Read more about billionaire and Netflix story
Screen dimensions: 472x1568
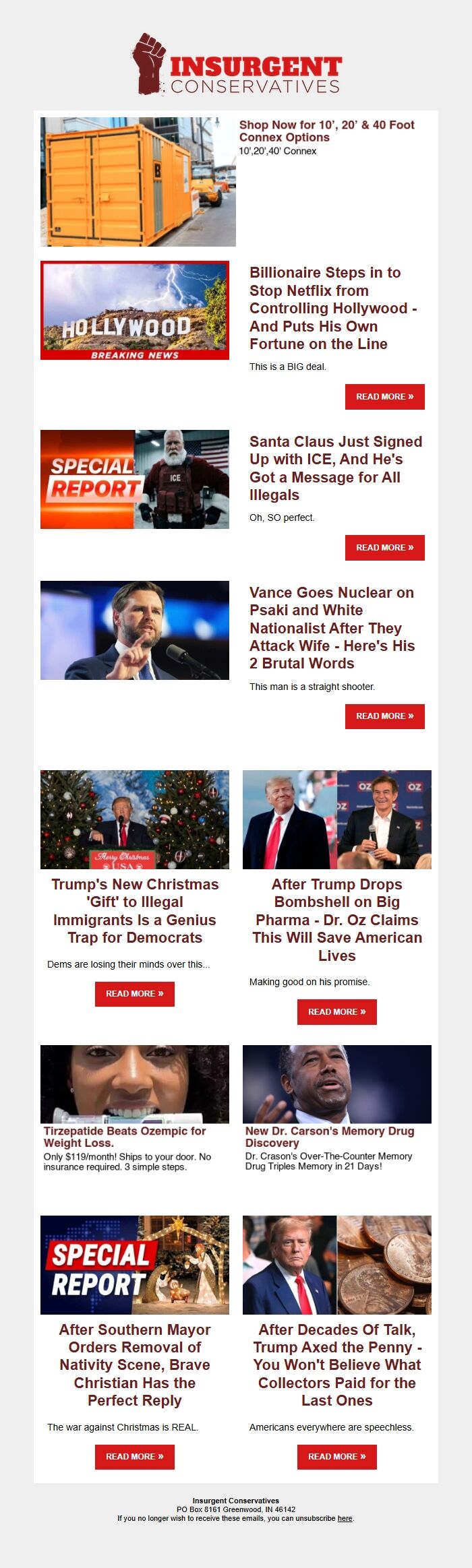(x=384, y=397)
